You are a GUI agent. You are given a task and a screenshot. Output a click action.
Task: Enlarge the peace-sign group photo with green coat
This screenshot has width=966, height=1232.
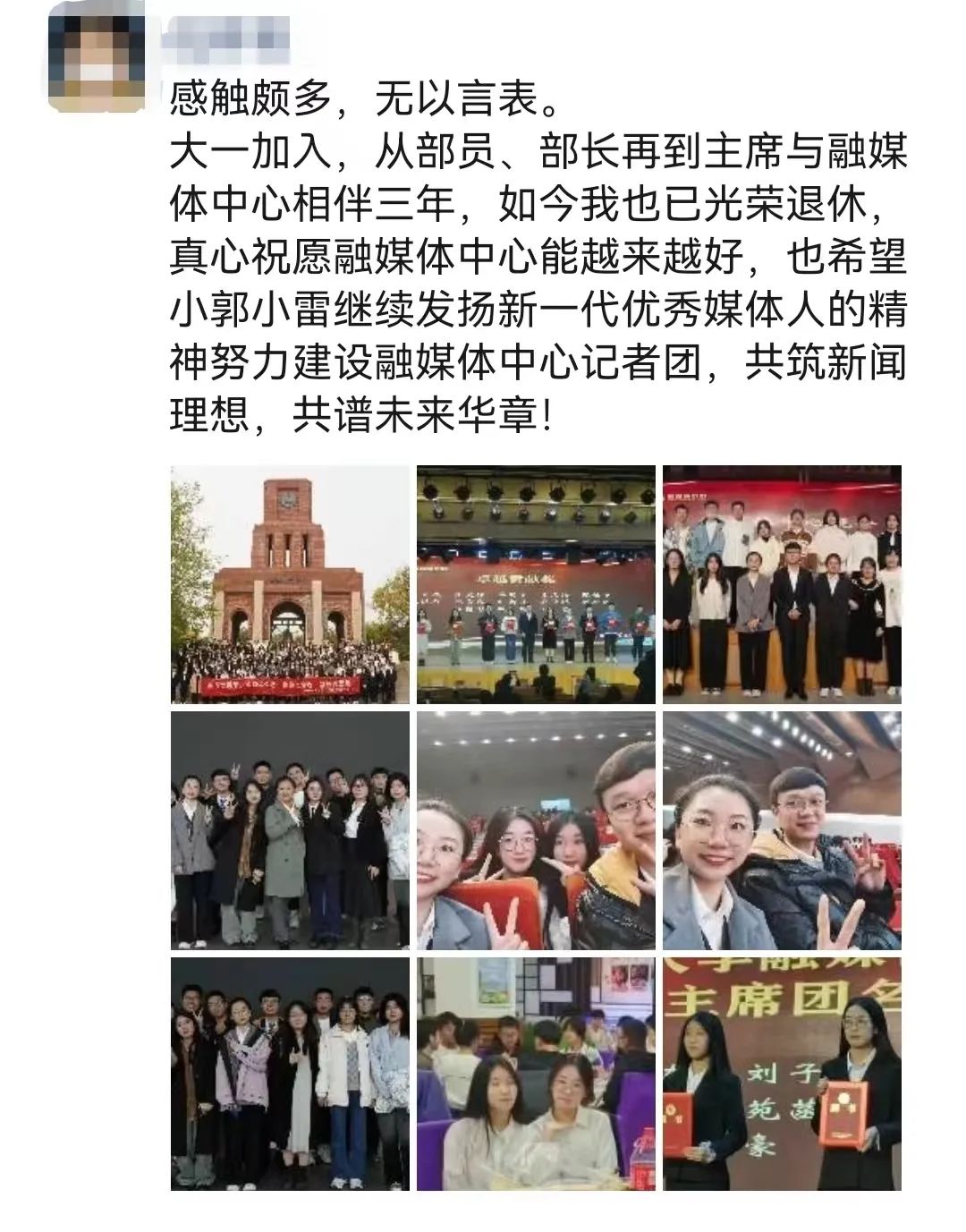(x=290, y=830)
